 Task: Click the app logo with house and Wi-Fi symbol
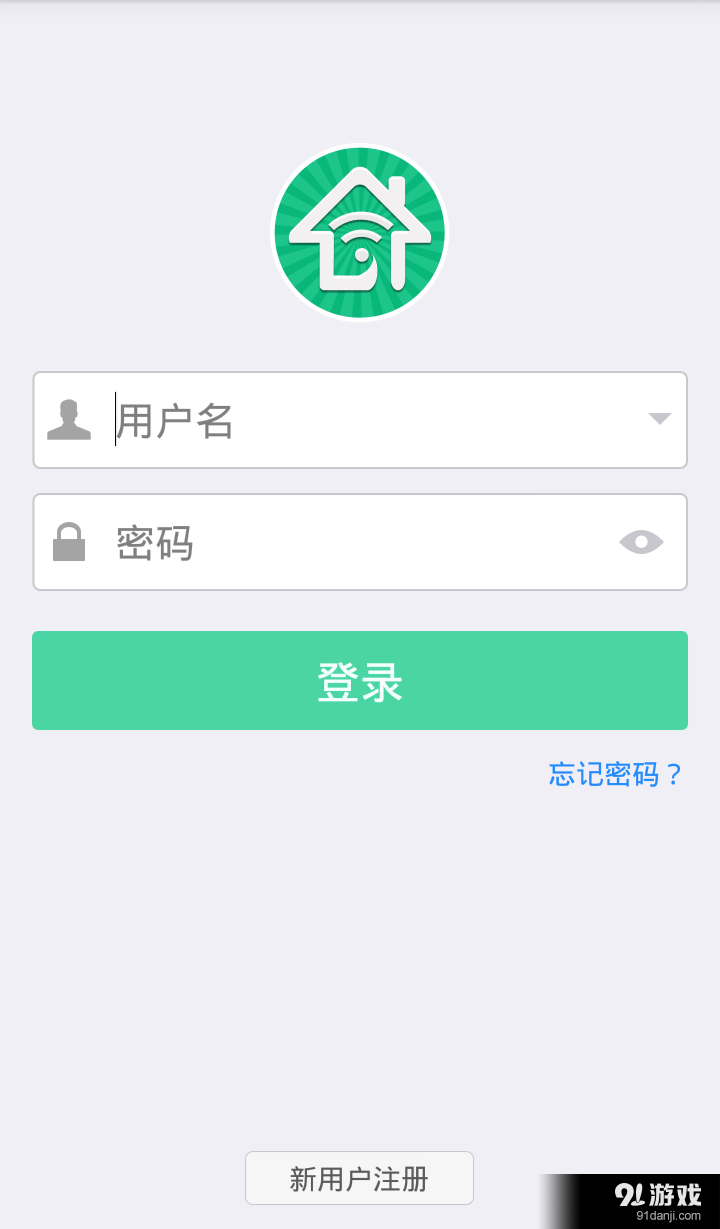pos(360,232)
